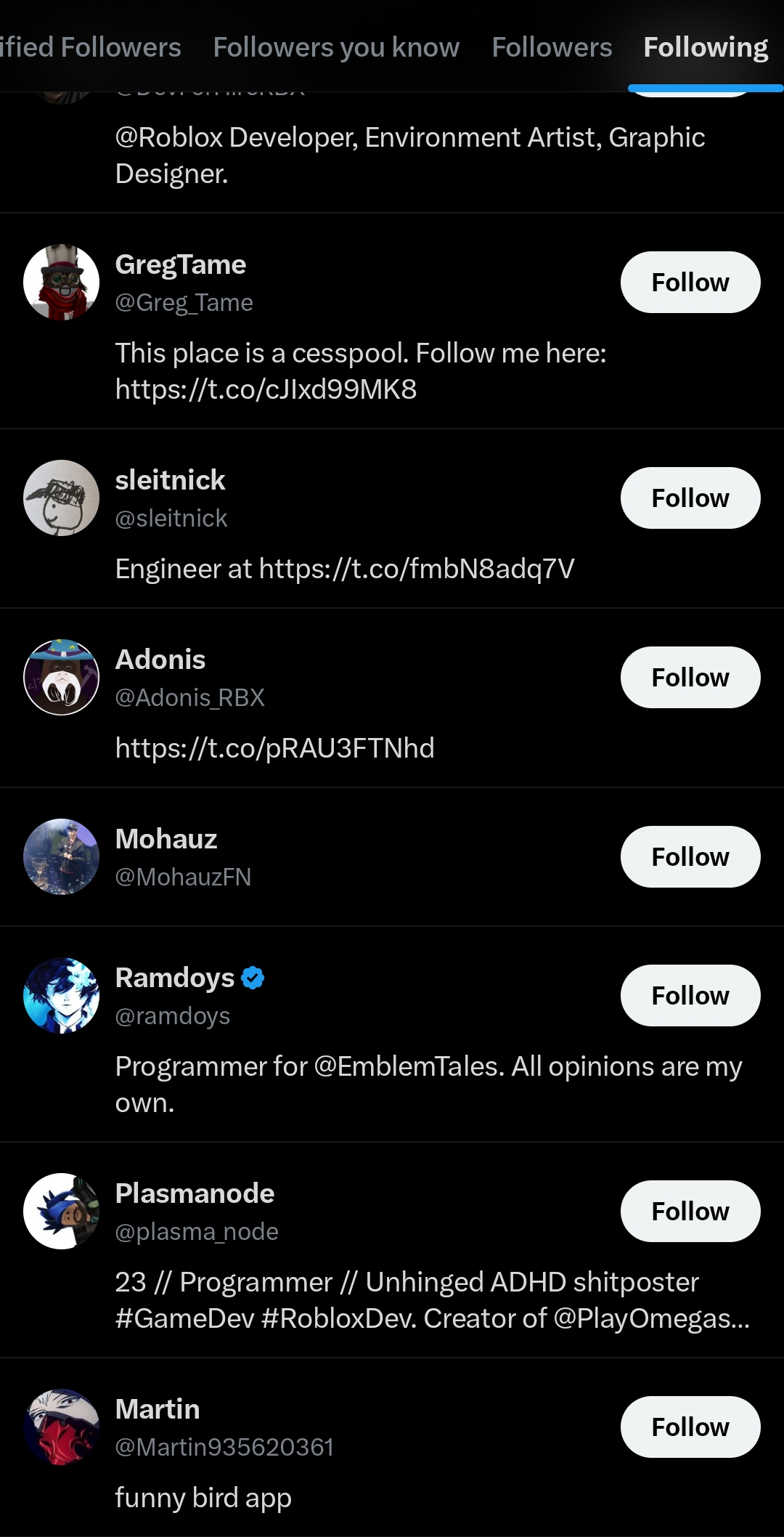Open the link in GregTame's bio
The height and width of the screenshot is (1537, 784).
pyautogui.click(x=266, y=390)
